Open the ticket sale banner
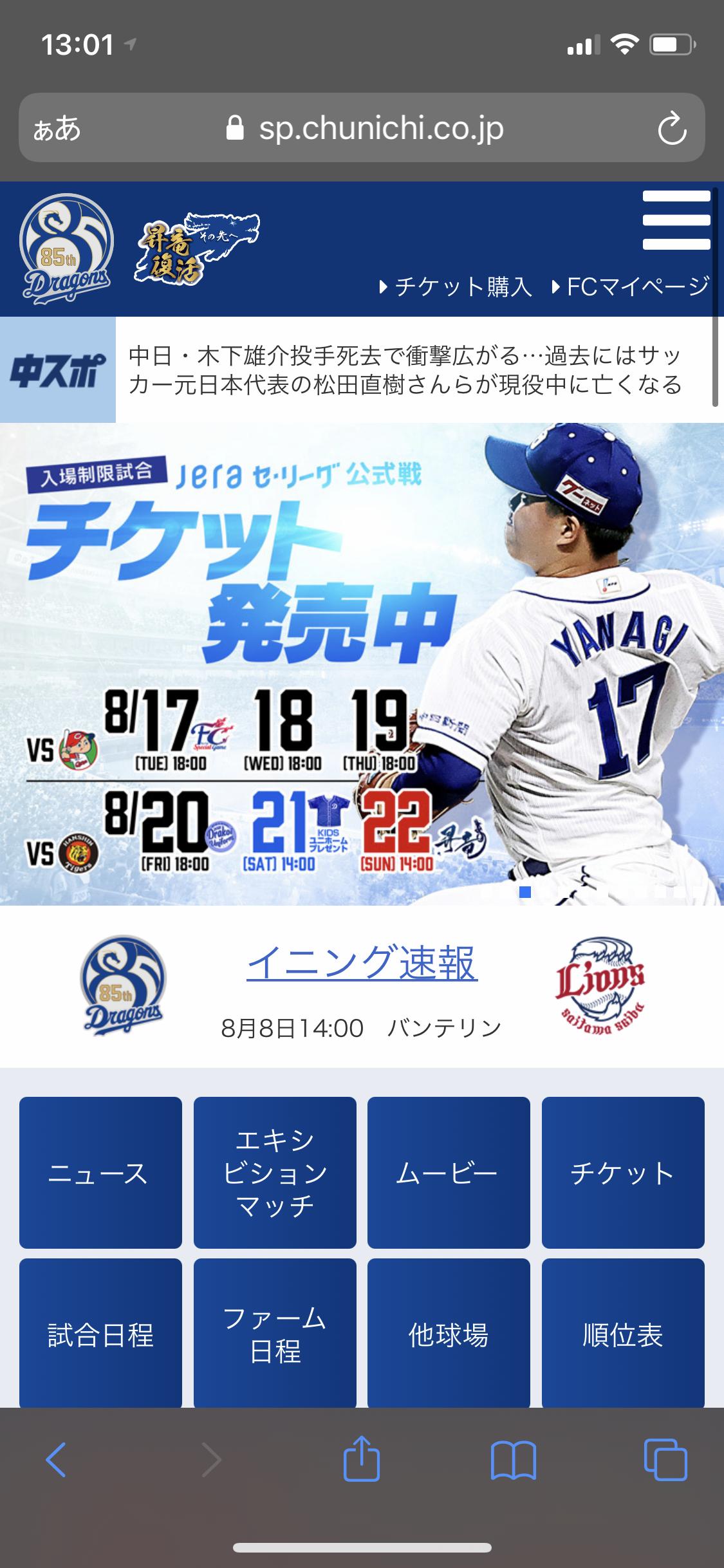This screenshot has width=724, height=1568. click(362, 663)
